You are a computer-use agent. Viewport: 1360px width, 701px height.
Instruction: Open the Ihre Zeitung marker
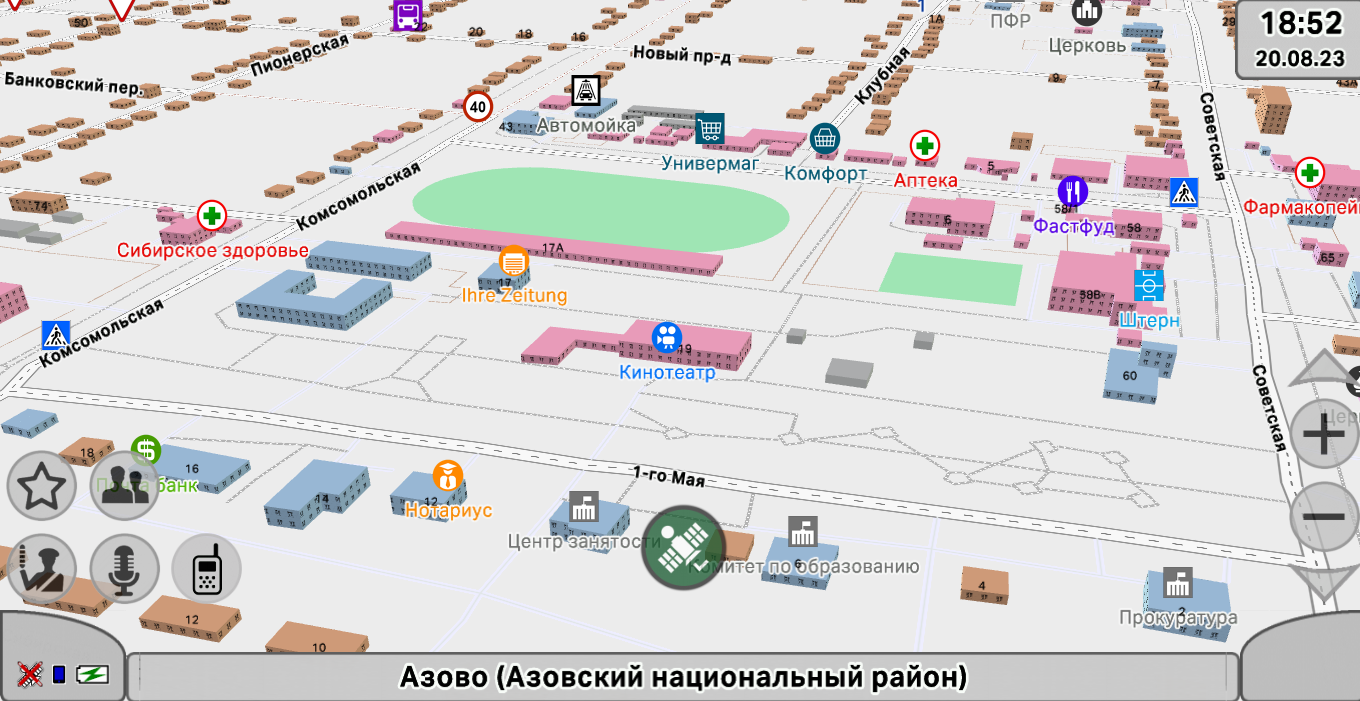point(513,261)
